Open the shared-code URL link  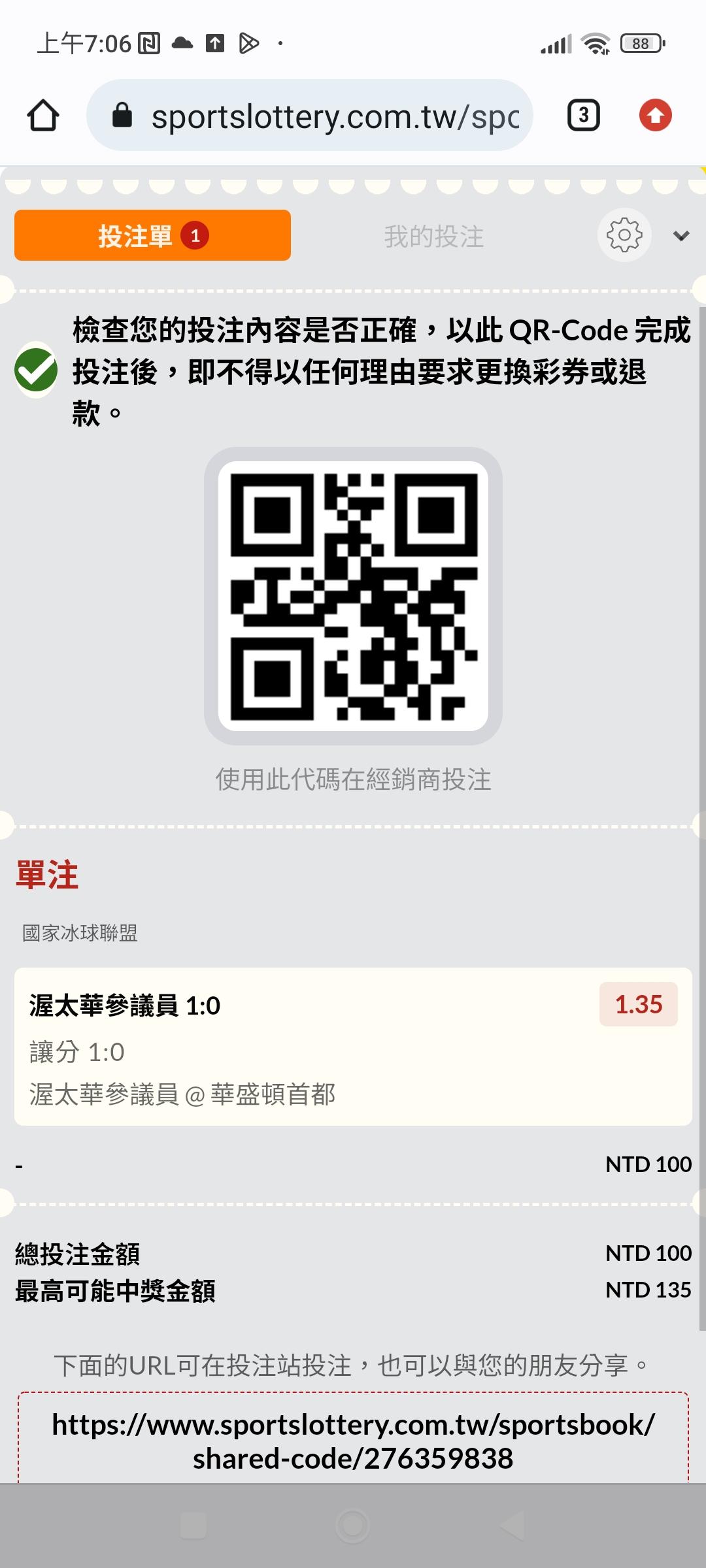click(353, 1441)
